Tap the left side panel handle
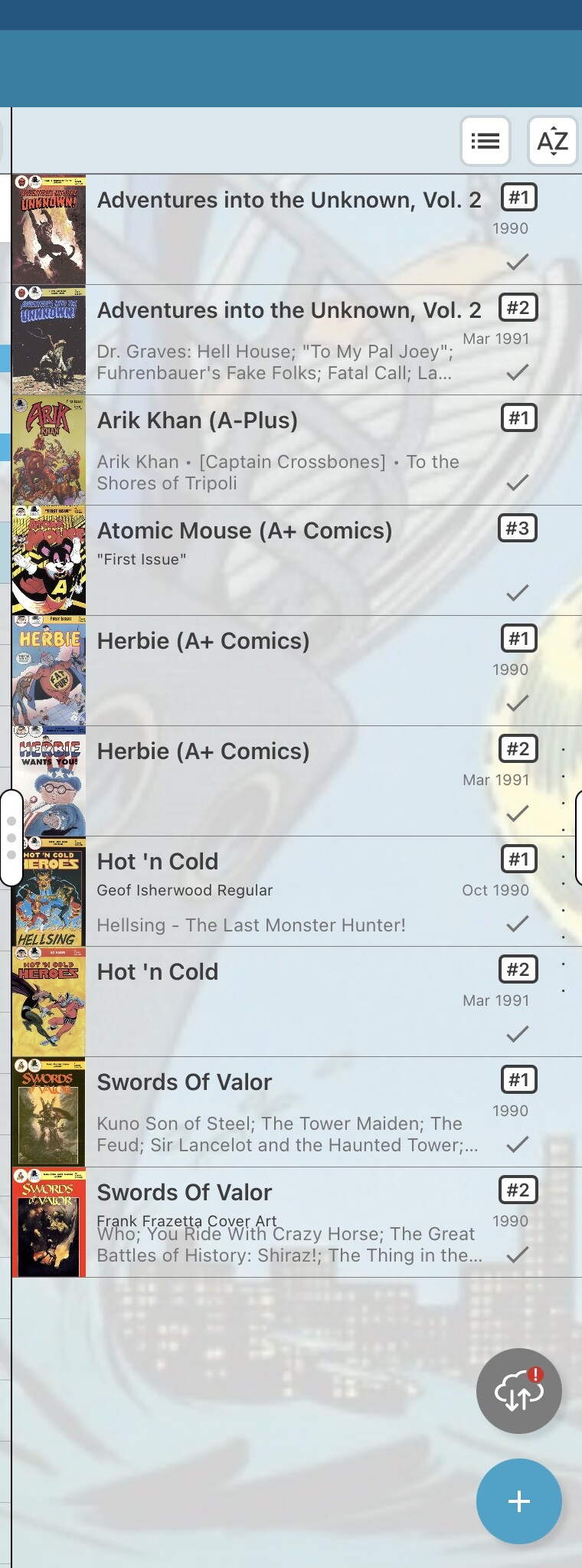Screen dimensions: 582x1568 [11, 837]
